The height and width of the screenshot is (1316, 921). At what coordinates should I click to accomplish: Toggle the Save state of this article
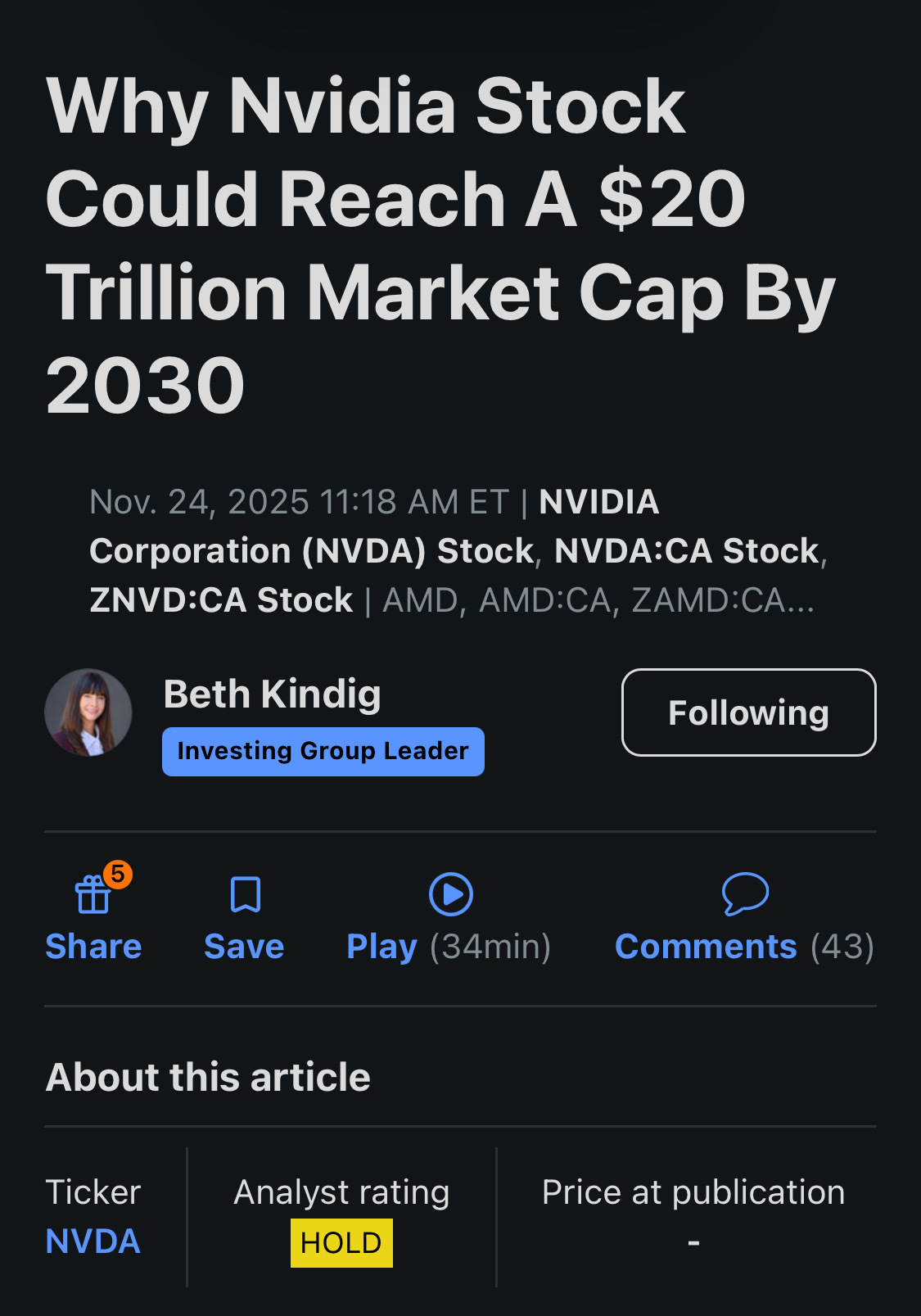[244, 917]
